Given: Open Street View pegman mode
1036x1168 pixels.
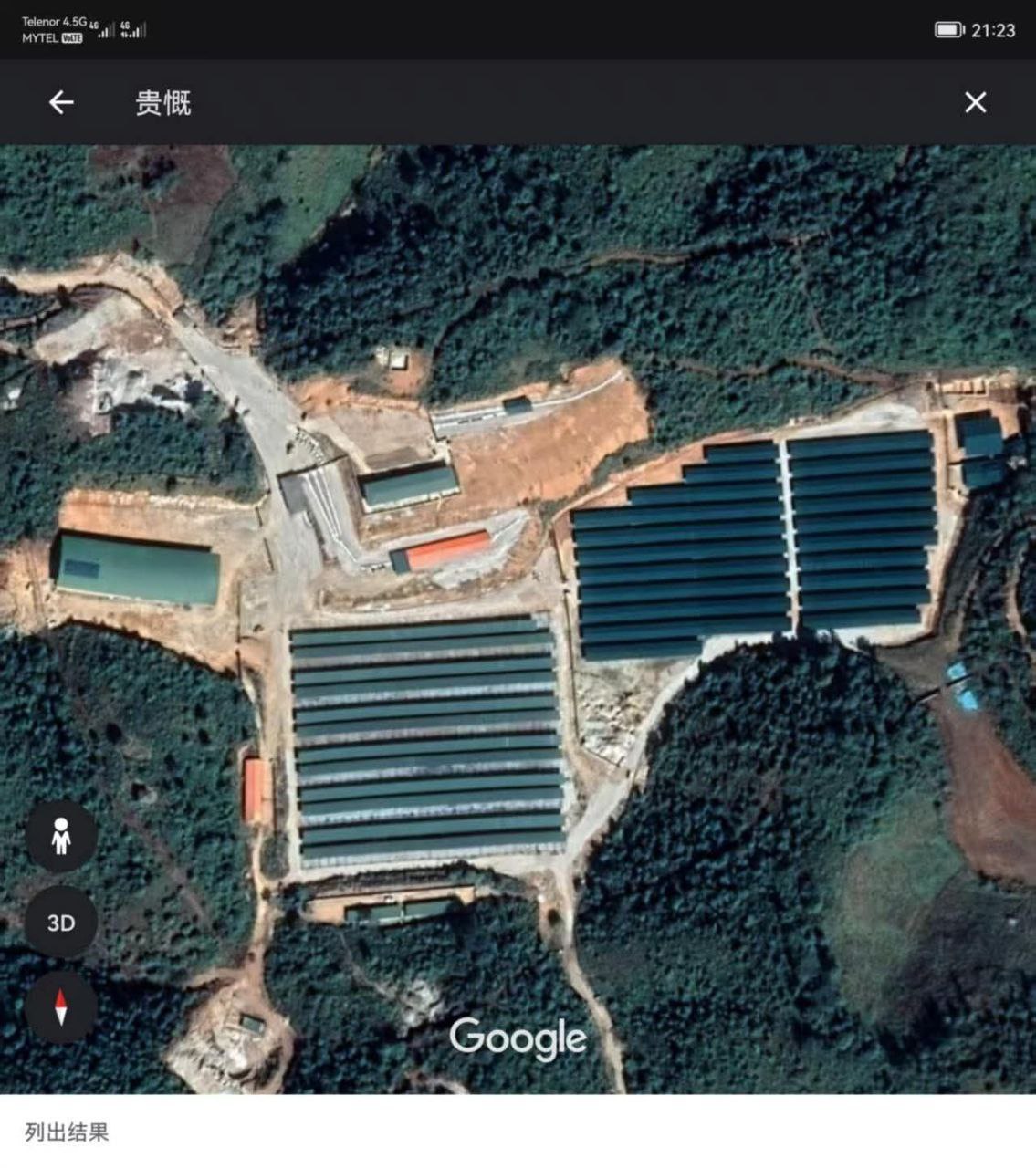Looking at the screenshot, I should [x=61, y=836].
